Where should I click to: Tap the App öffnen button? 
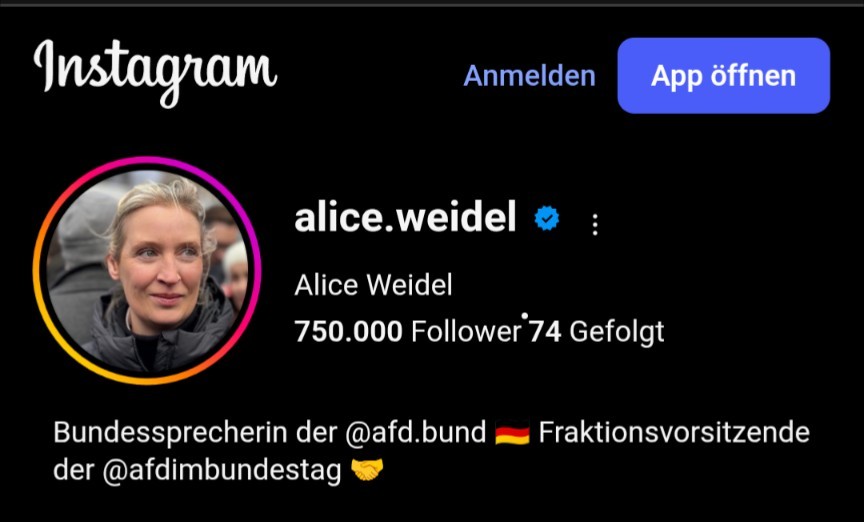(x=723, y=76)
